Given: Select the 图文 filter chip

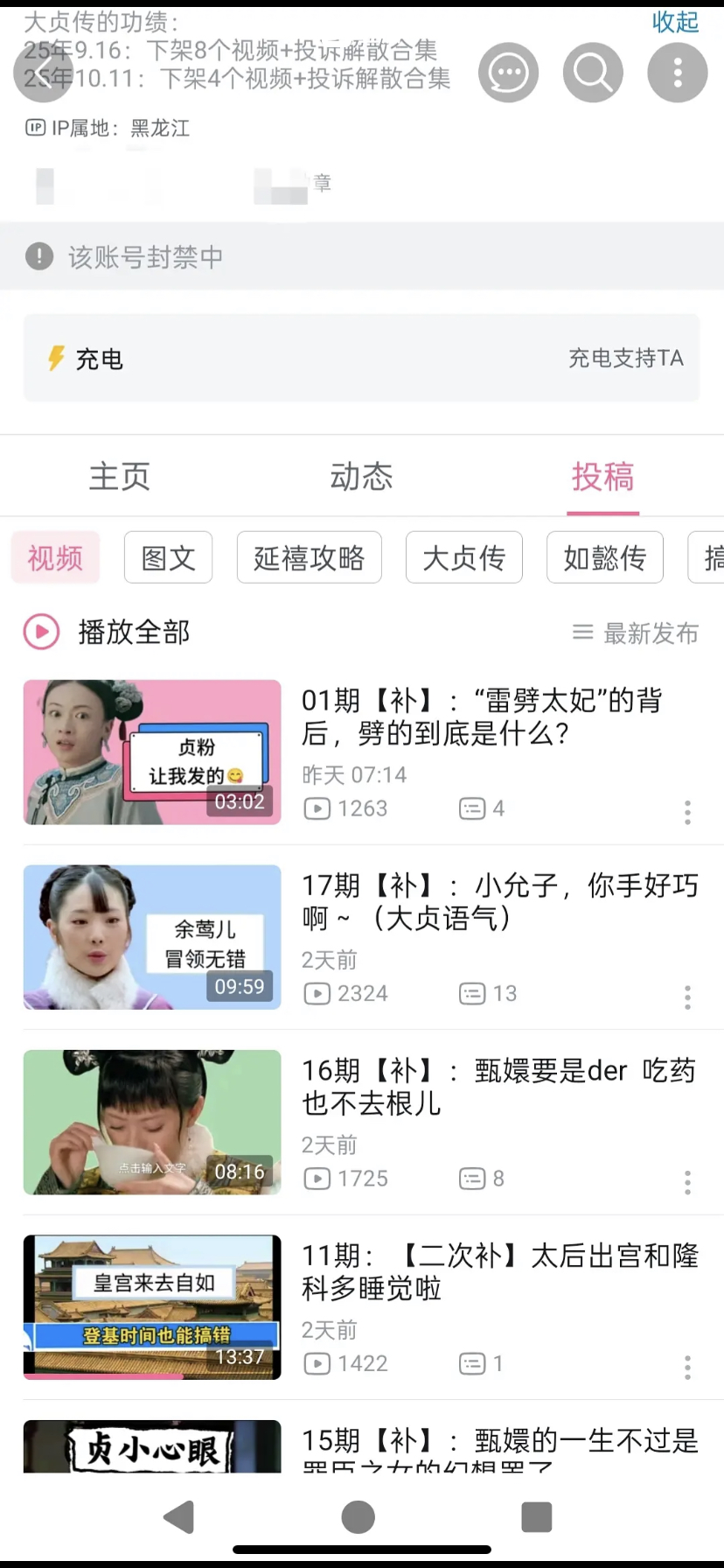Looking at the screenshot, I should point(168,557).
